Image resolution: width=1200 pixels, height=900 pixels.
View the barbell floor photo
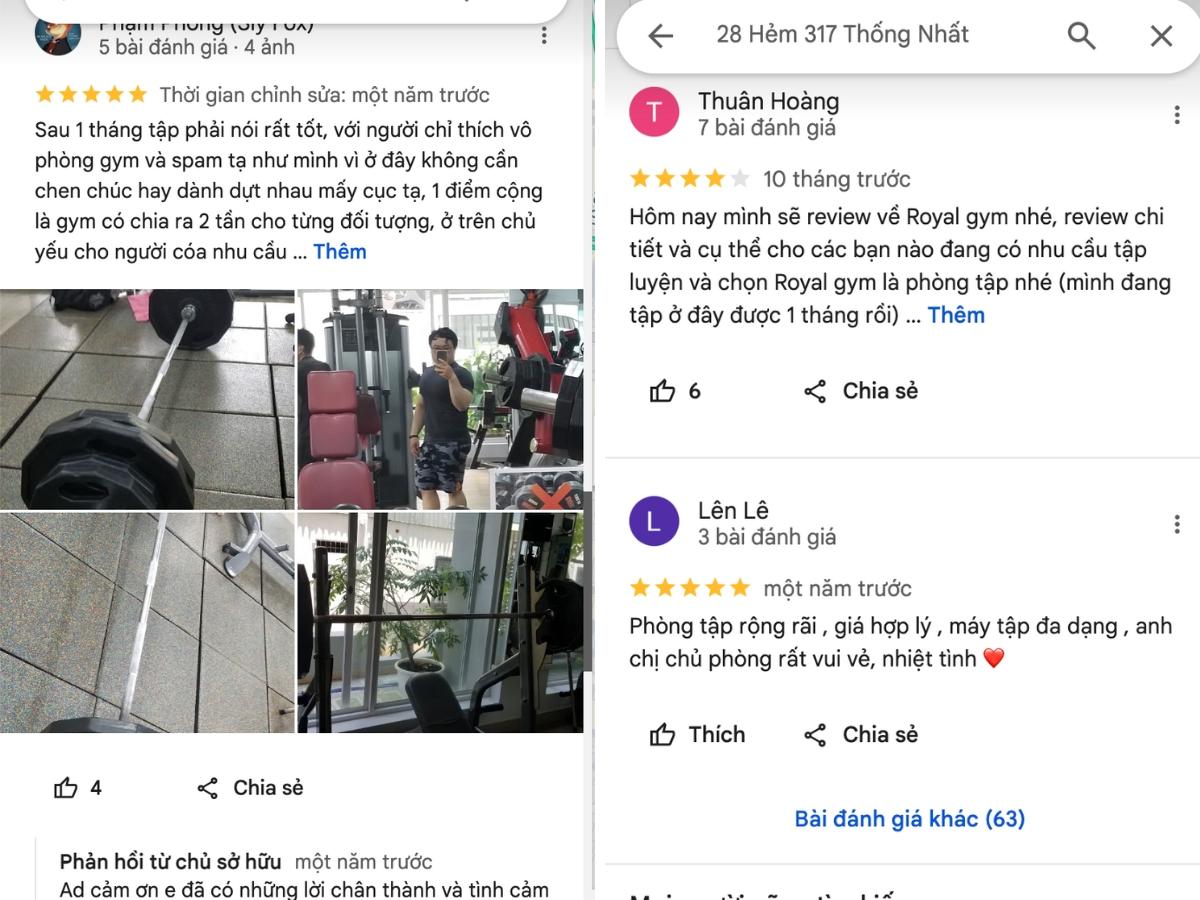point(147,400)
